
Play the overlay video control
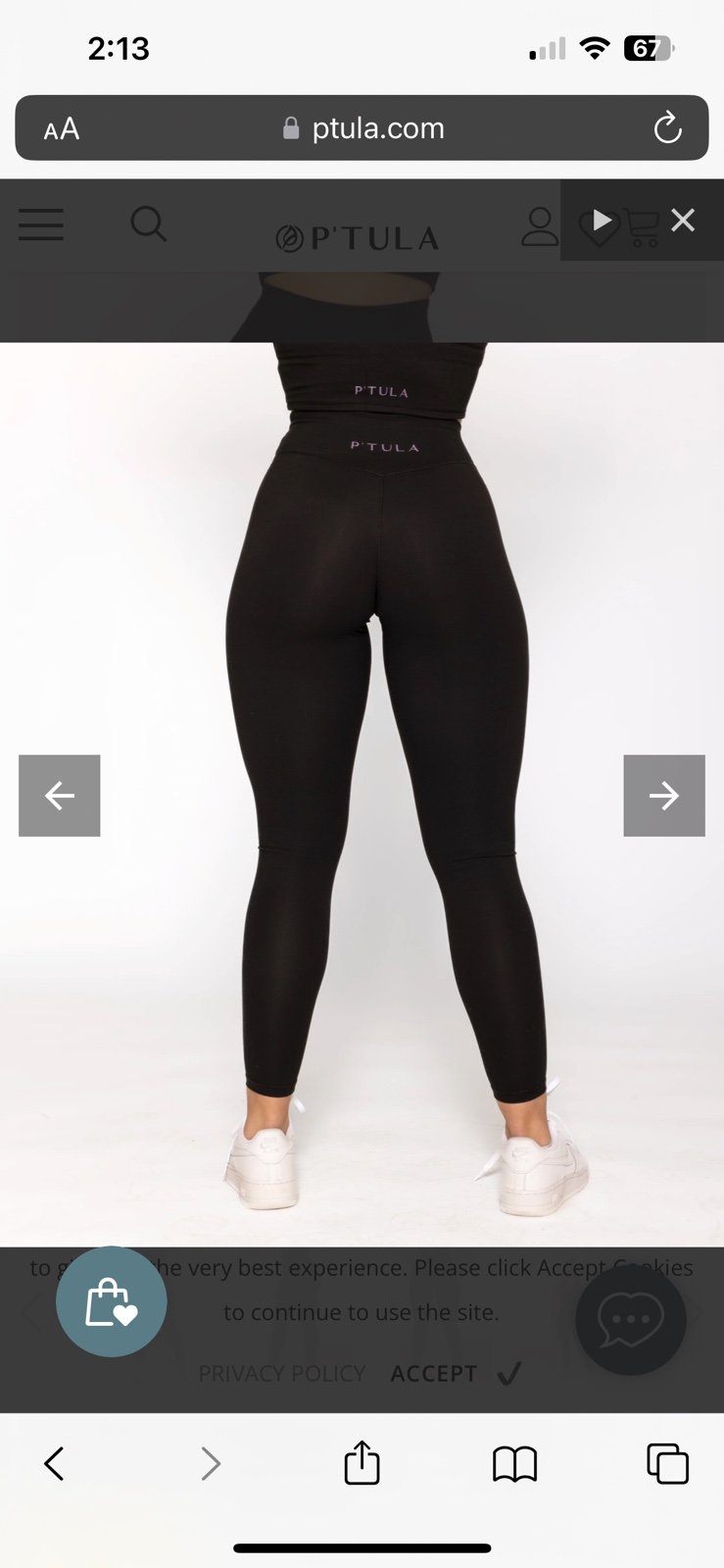click(x=602, y=220)
